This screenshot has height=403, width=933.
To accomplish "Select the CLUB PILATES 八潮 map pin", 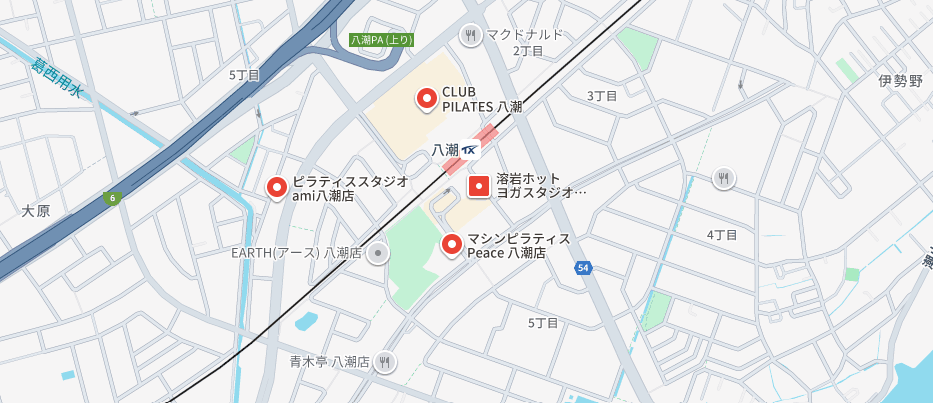I will coord(428,98).
